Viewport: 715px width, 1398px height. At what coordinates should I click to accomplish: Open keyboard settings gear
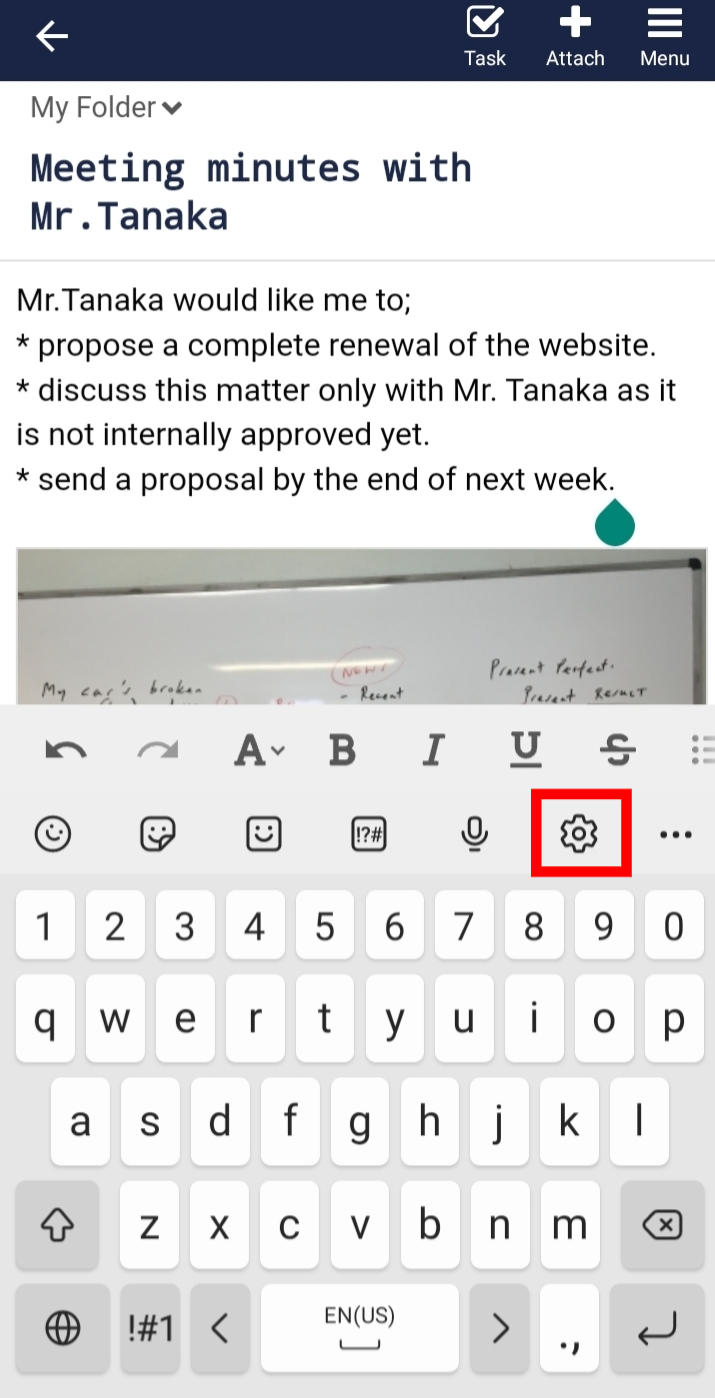[x=579, y=833]
